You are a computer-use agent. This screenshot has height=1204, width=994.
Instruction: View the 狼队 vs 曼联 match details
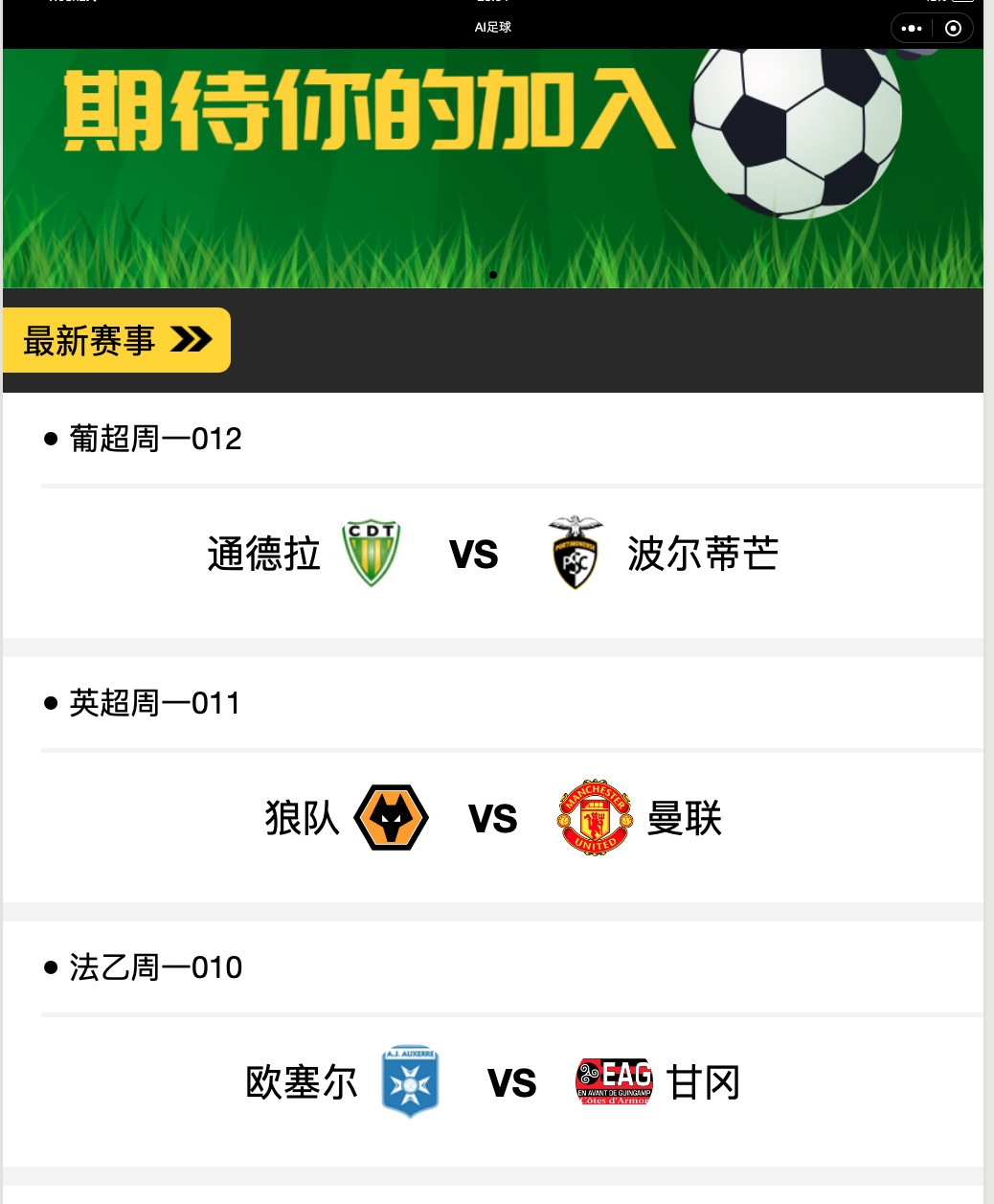[x=492, y=819]
